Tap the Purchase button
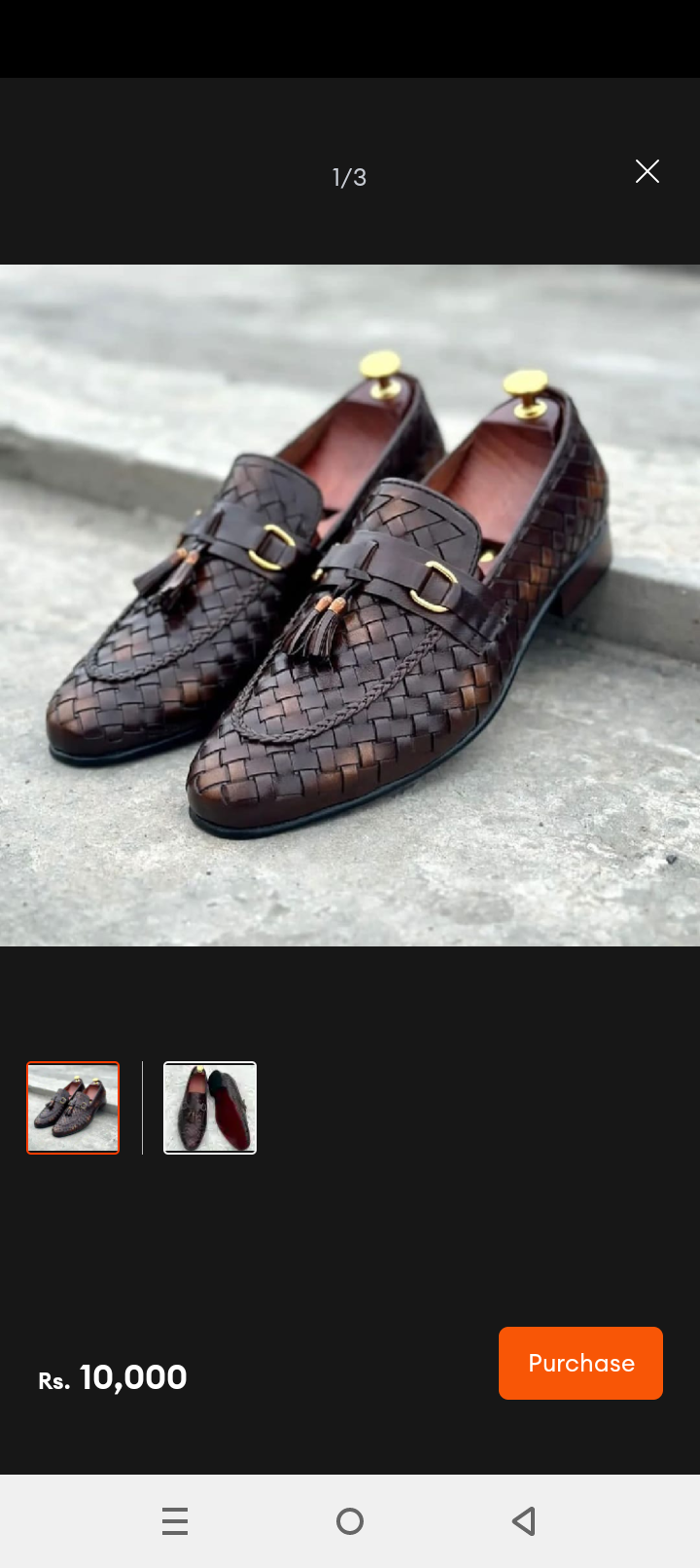 (x=580, y=1363)
